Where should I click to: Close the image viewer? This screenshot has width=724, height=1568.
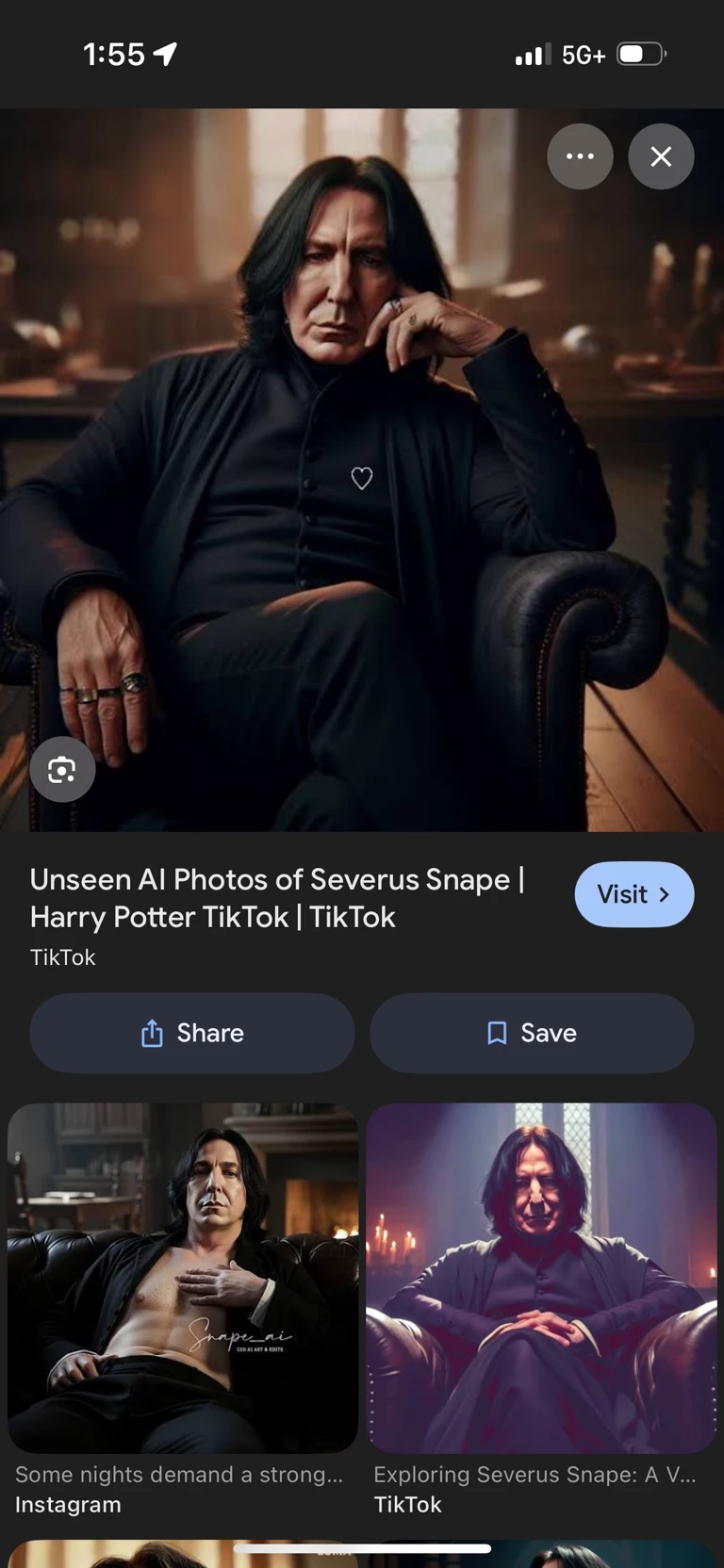661,156
